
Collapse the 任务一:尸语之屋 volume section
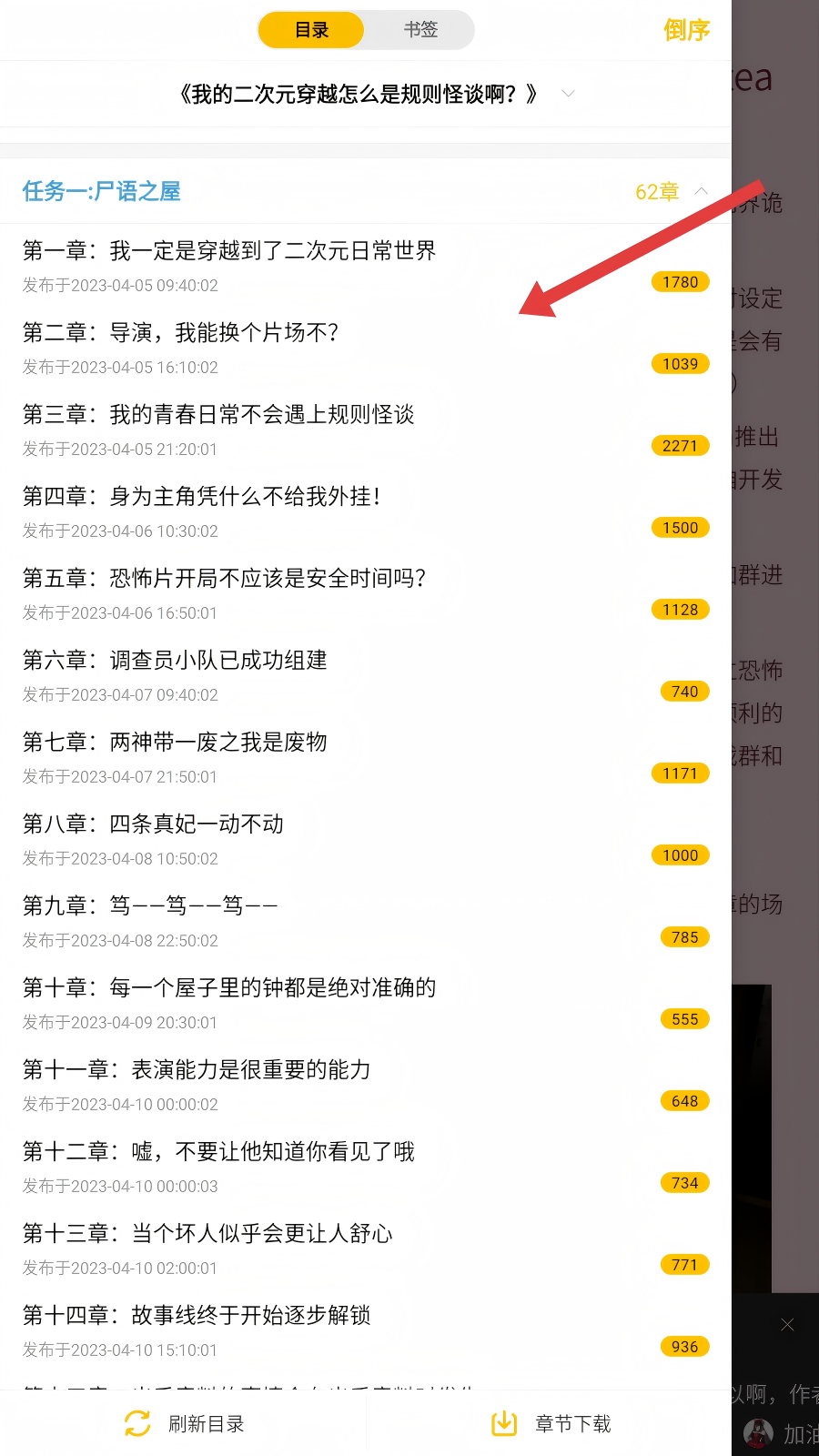(701, 191)
